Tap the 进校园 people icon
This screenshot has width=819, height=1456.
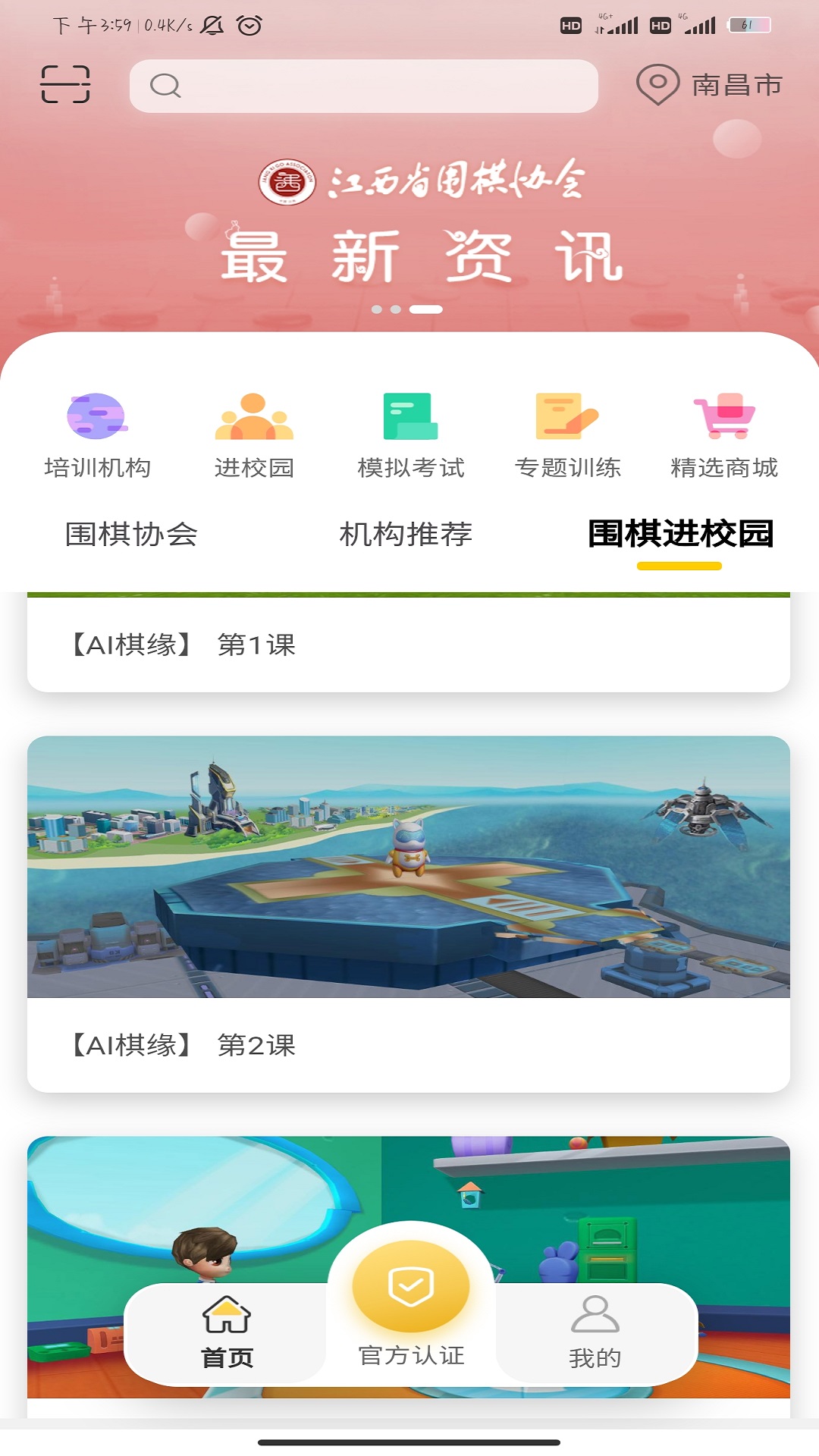coord(252,417)
